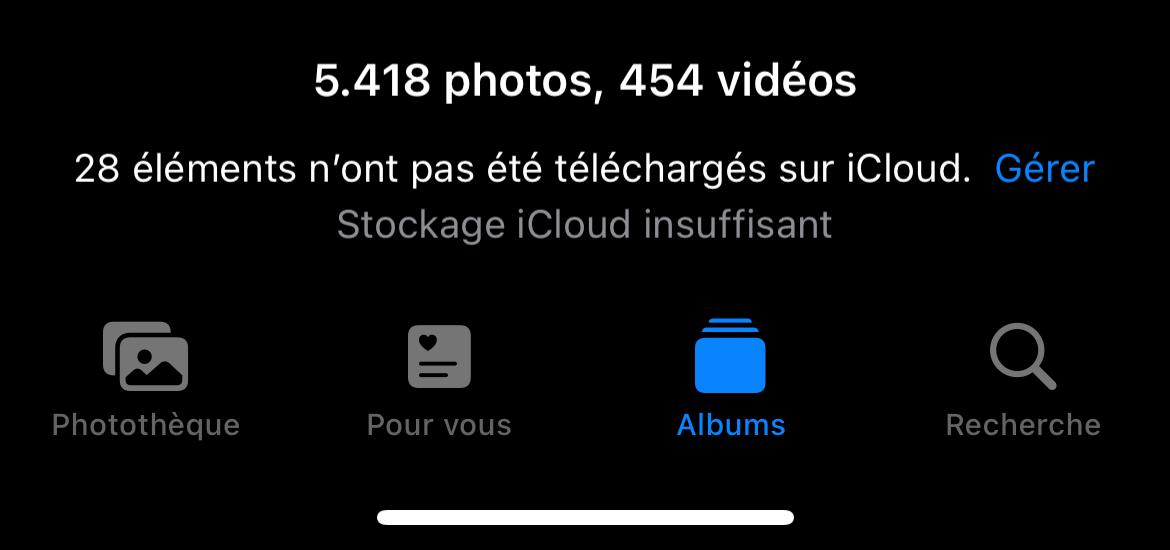The width and height of the screenshot is (1170, 550).
Task: Select the Albums tab
Action: (731, 378)
